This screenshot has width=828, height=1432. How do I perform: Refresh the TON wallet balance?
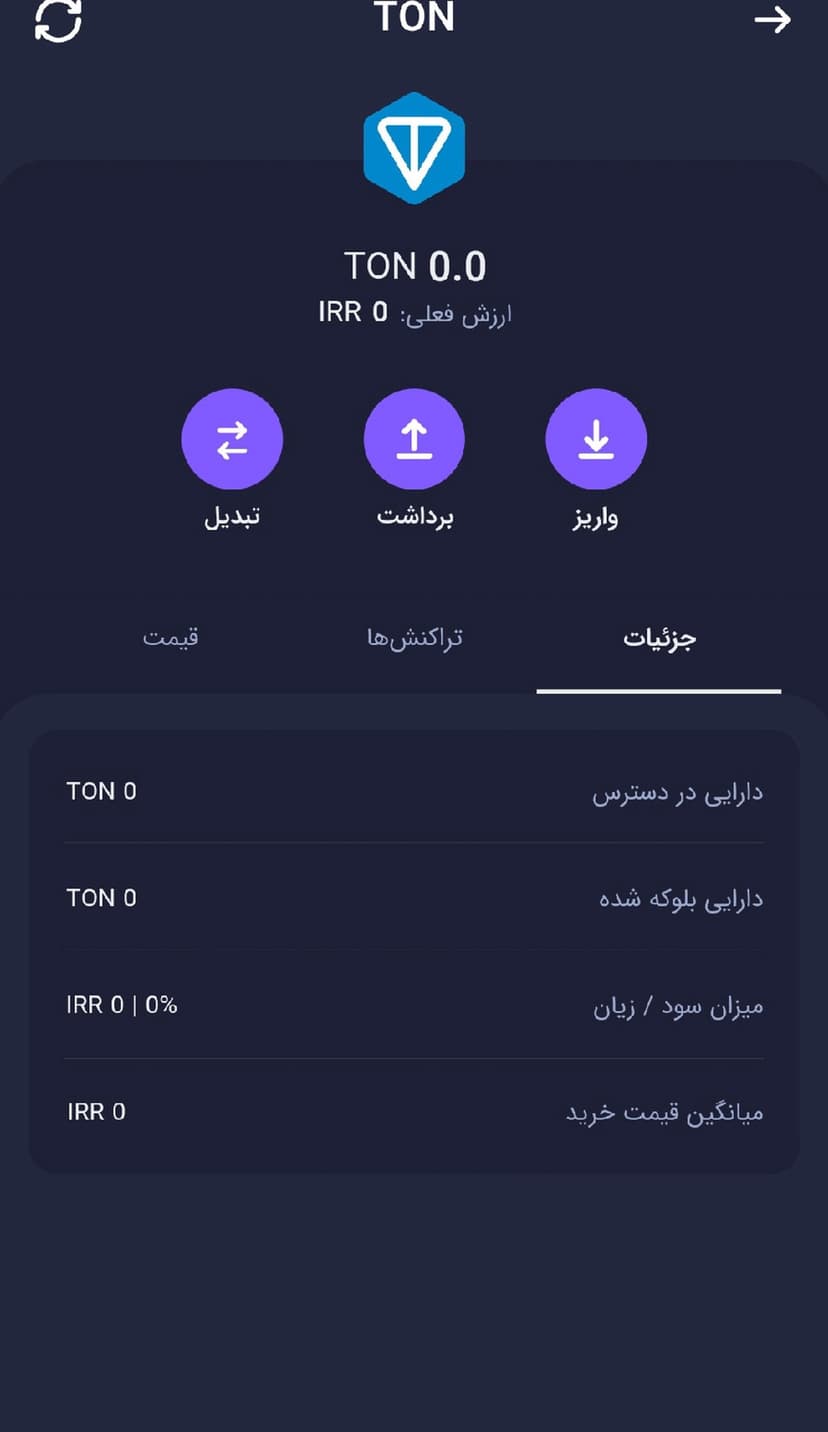[x=58, y=20]
